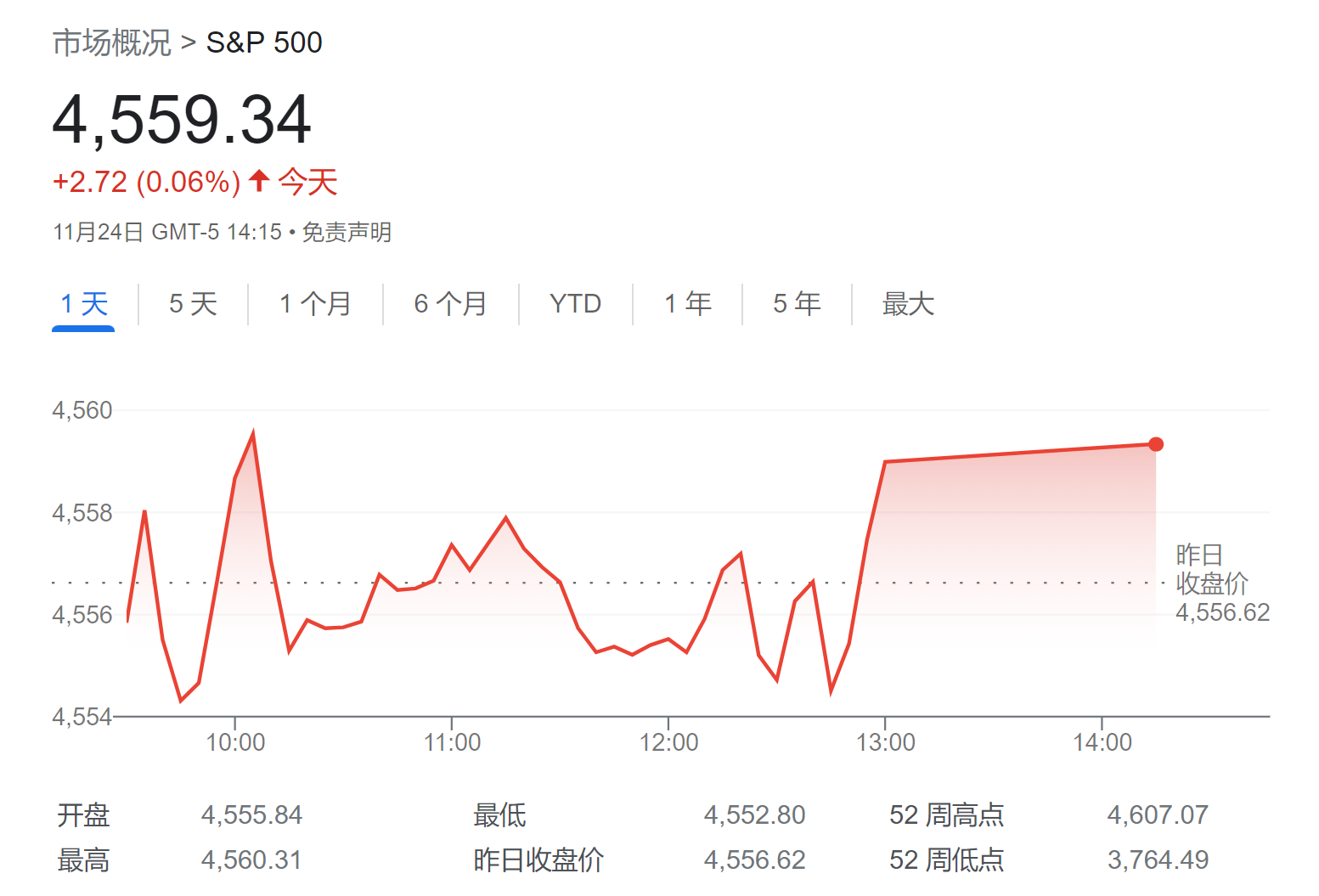Show the 1 年 chart

tap(687, 304)
